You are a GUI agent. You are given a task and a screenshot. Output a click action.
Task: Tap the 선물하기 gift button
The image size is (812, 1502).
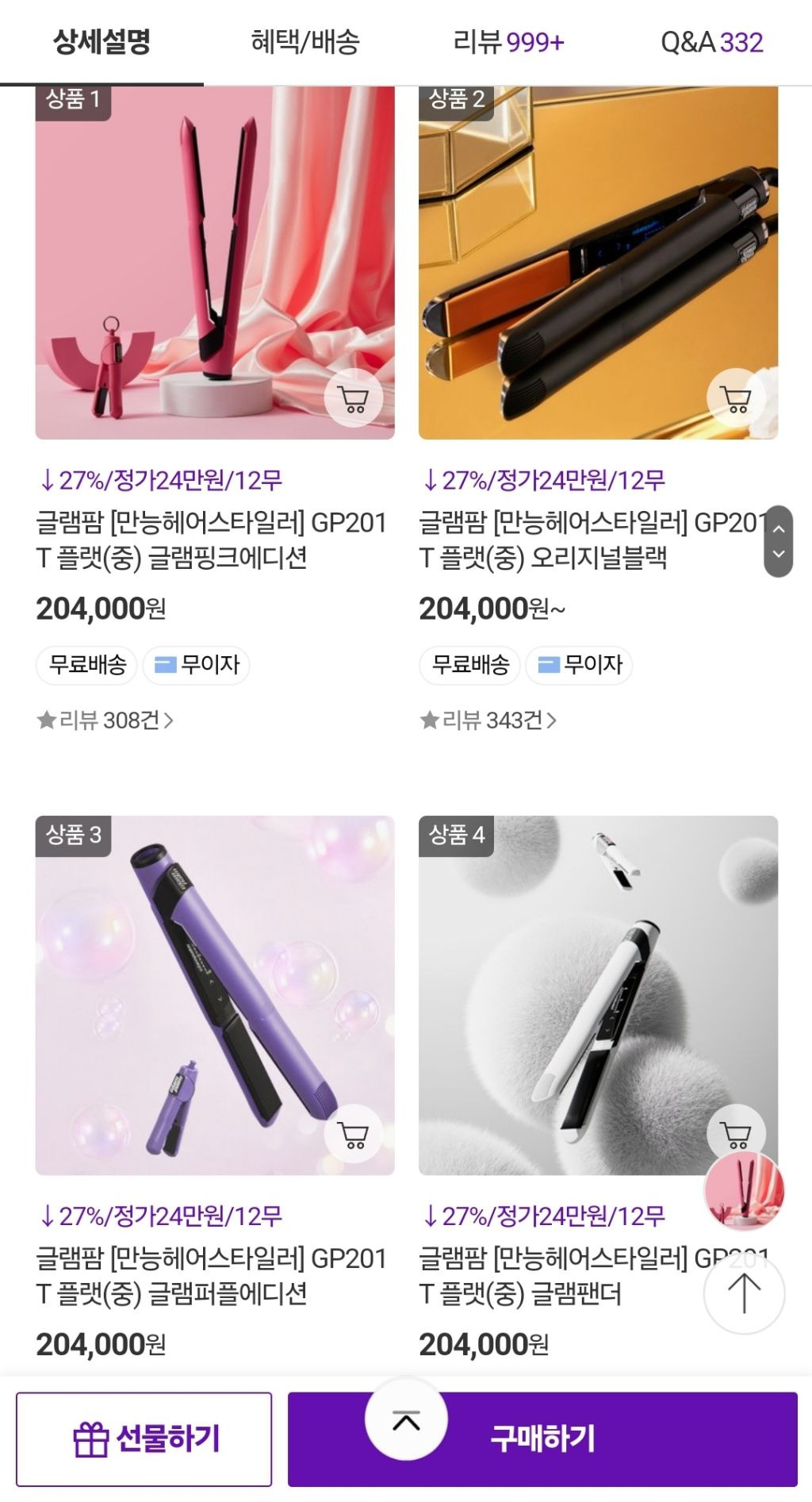144,1439
